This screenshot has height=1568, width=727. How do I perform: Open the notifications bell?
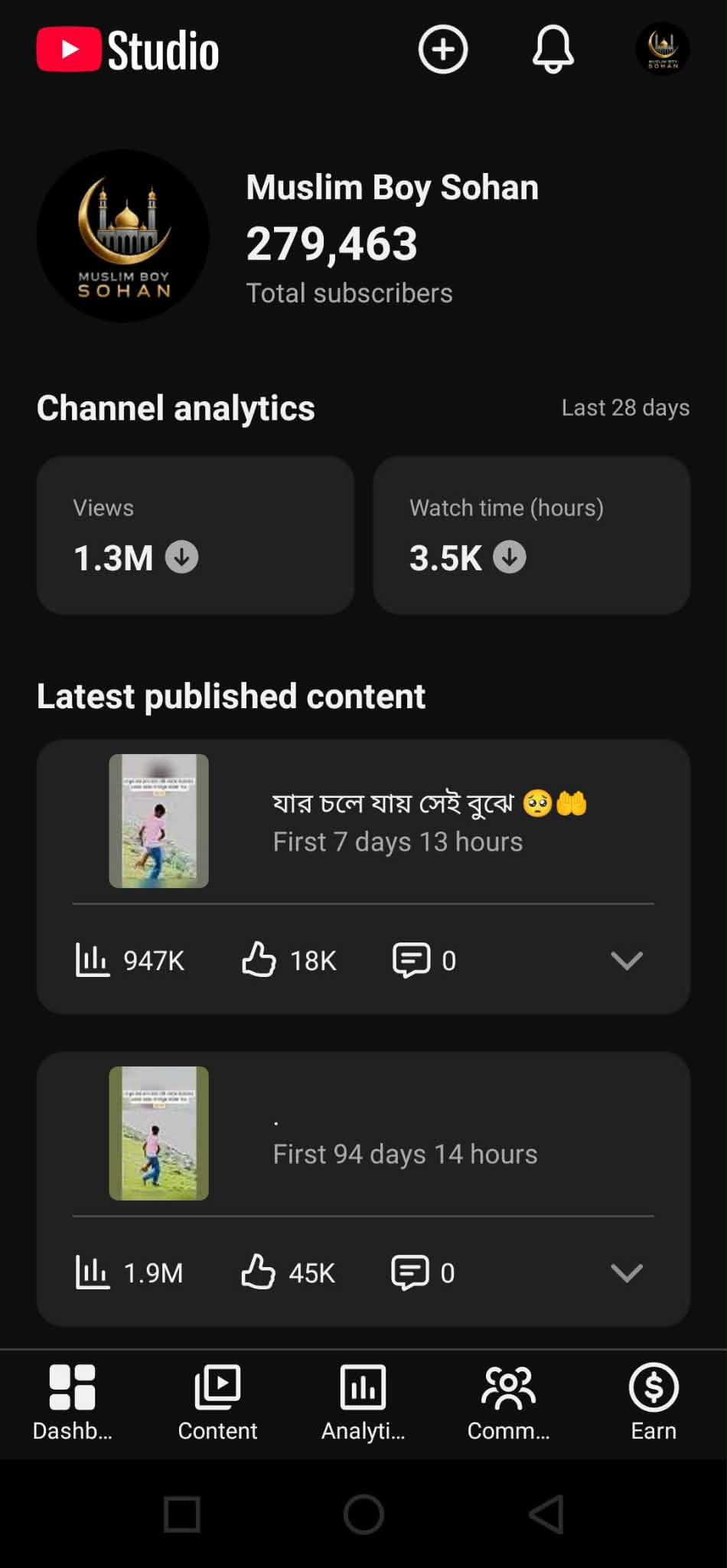pos(553,50)
